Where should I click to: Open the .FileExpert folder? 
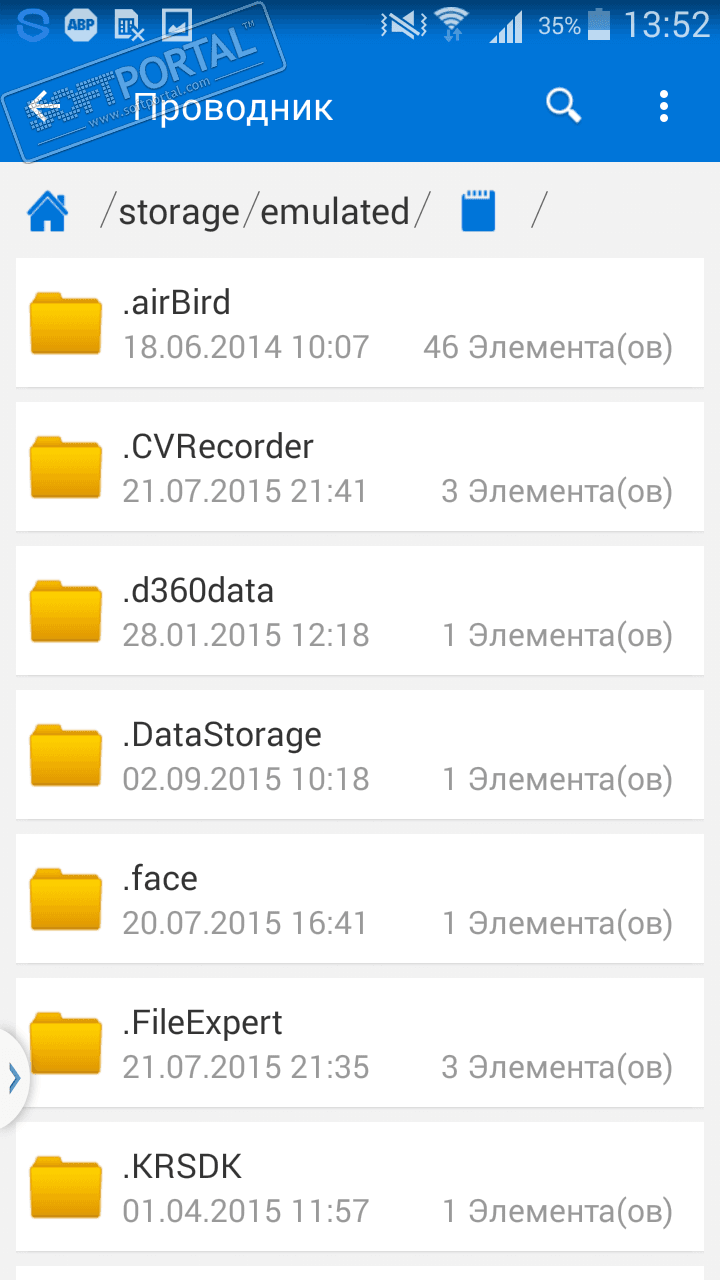(x=360, y=1043)
